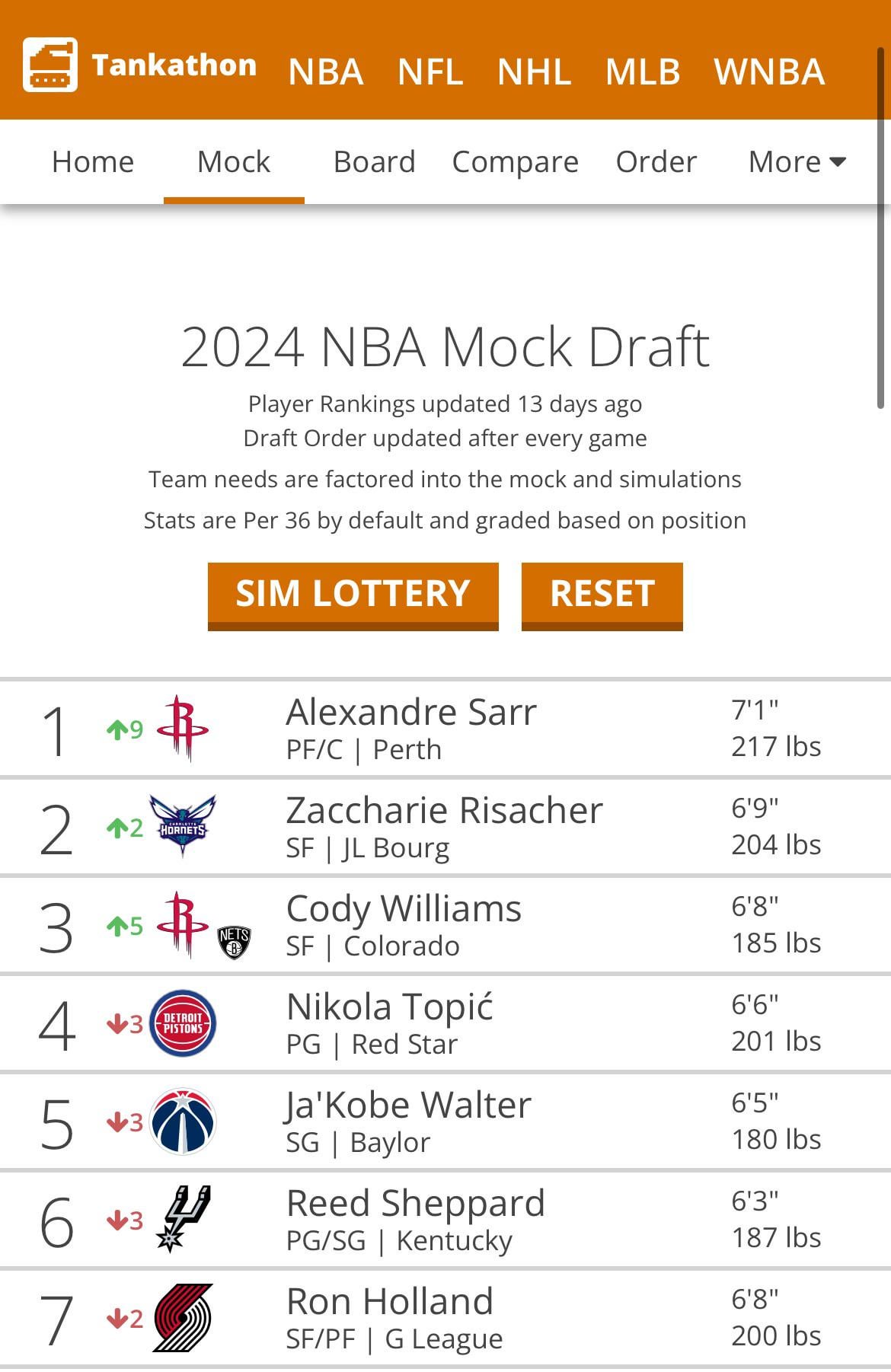891x1372 pixels.
Task: Select the MLB section
Action: tap(642, 72)
